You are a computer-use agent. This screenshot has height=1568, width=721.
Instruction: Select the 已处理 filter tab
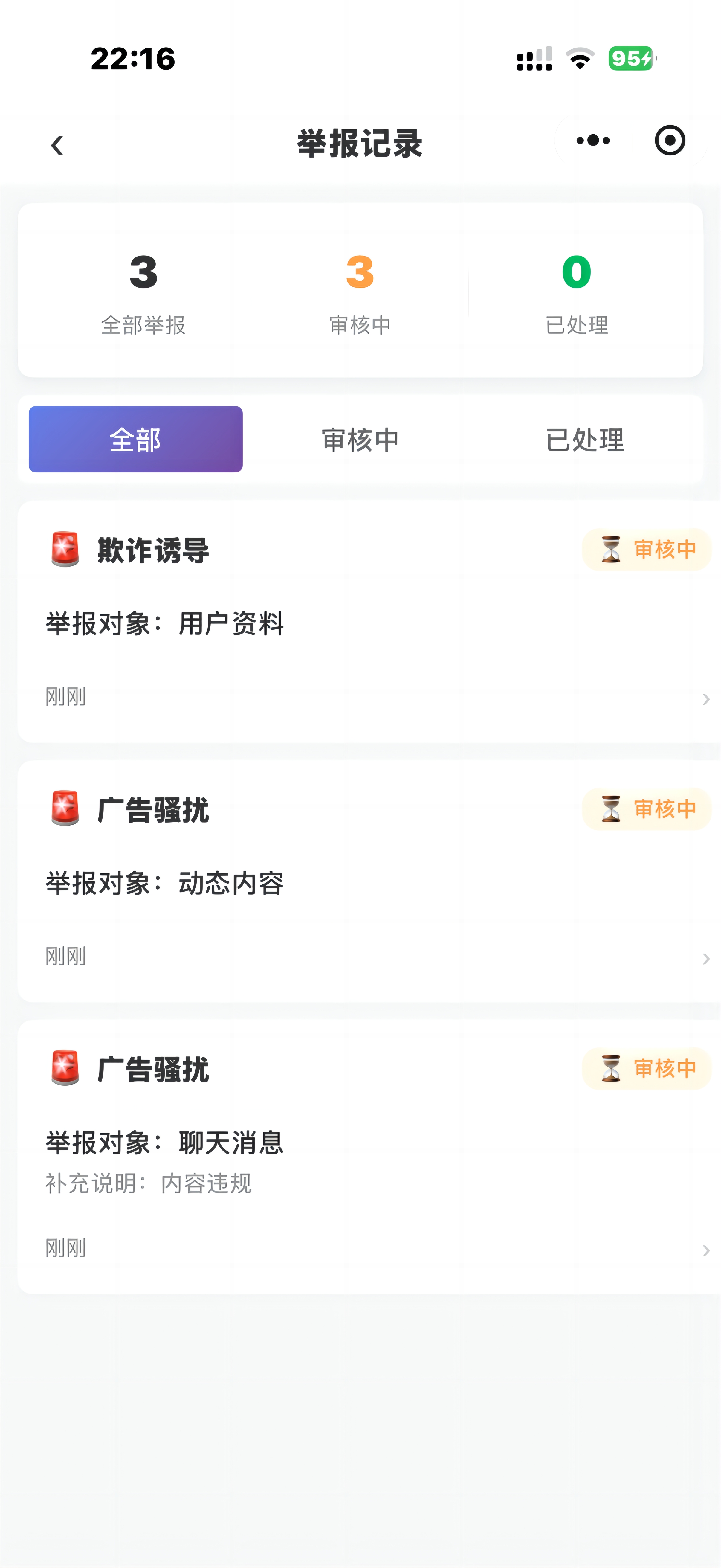coord(585,438)
